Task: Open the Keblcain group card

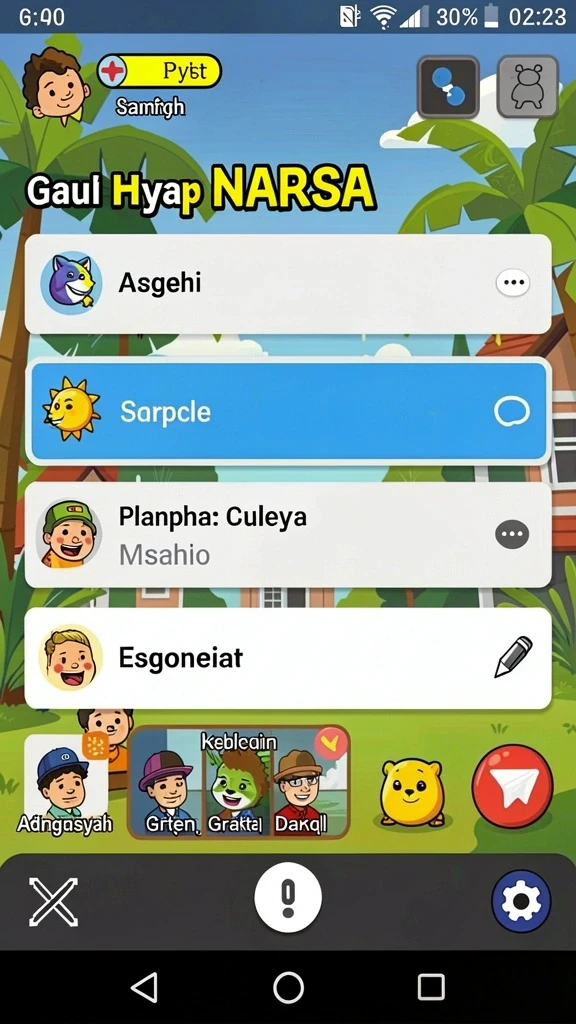Action: coord(239,782)
